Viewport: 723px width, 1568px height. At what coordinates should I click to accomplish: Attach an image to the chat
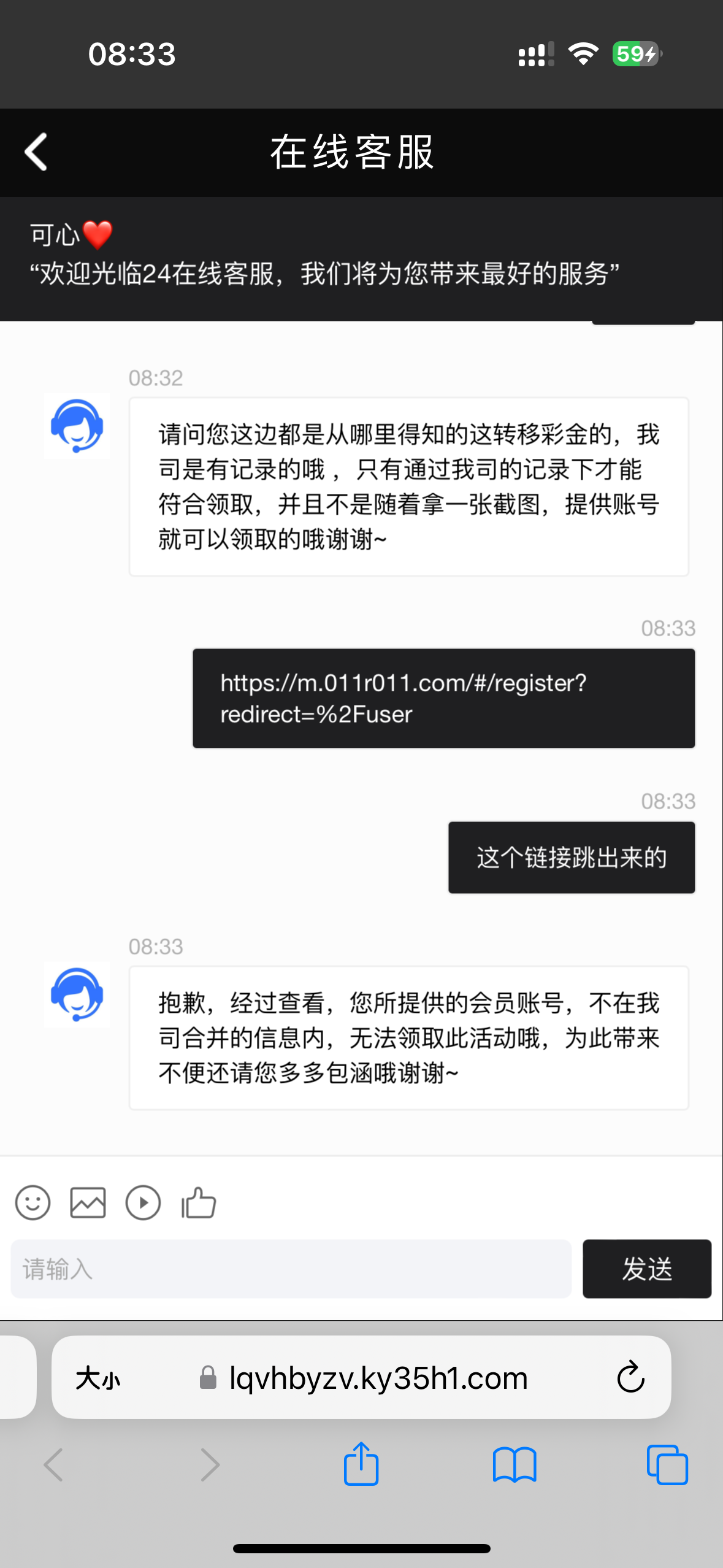coord(88,1202)
